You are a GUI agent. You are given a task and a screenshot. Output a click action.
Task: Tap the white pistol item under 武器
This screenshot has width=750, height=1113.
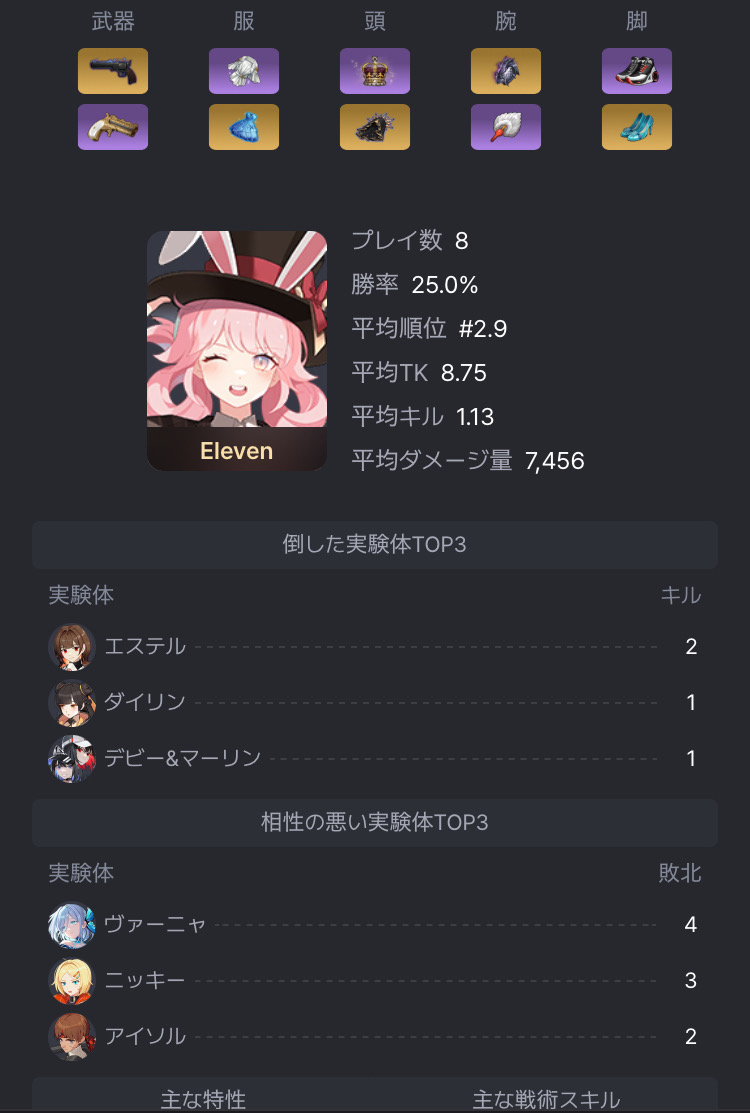(x=113, y=127)
